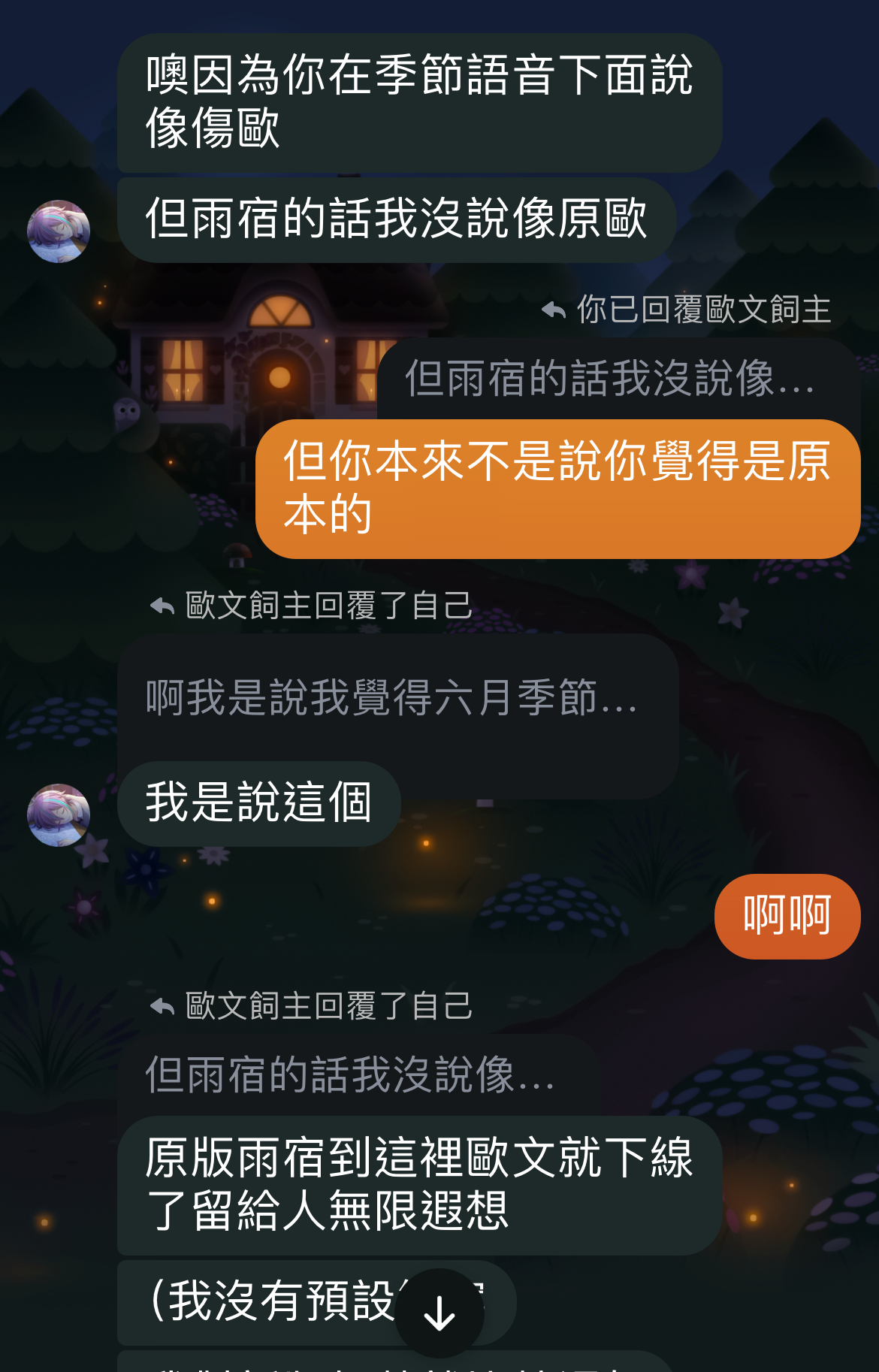
Task: Open the sender's avatar beside "我是說這個"
Action: click(59, 815)
